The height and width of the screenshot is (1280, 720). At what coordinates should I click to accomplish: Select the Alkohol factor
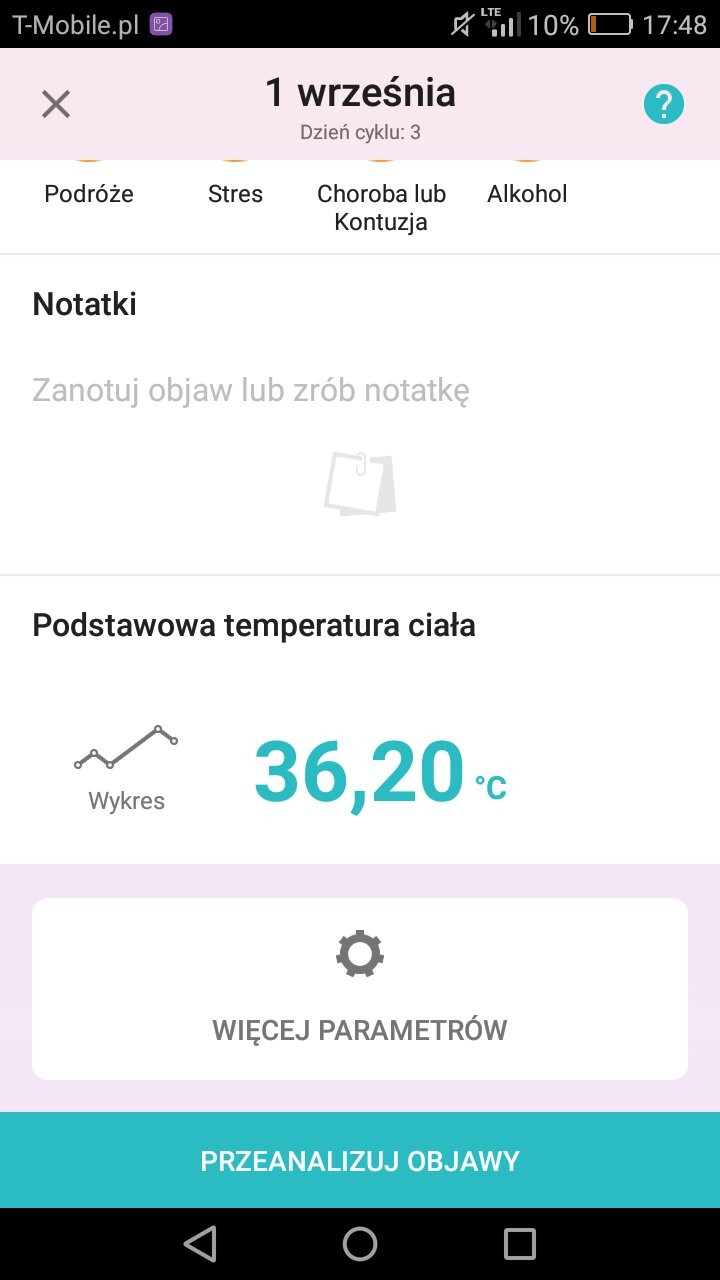[527, 193]
